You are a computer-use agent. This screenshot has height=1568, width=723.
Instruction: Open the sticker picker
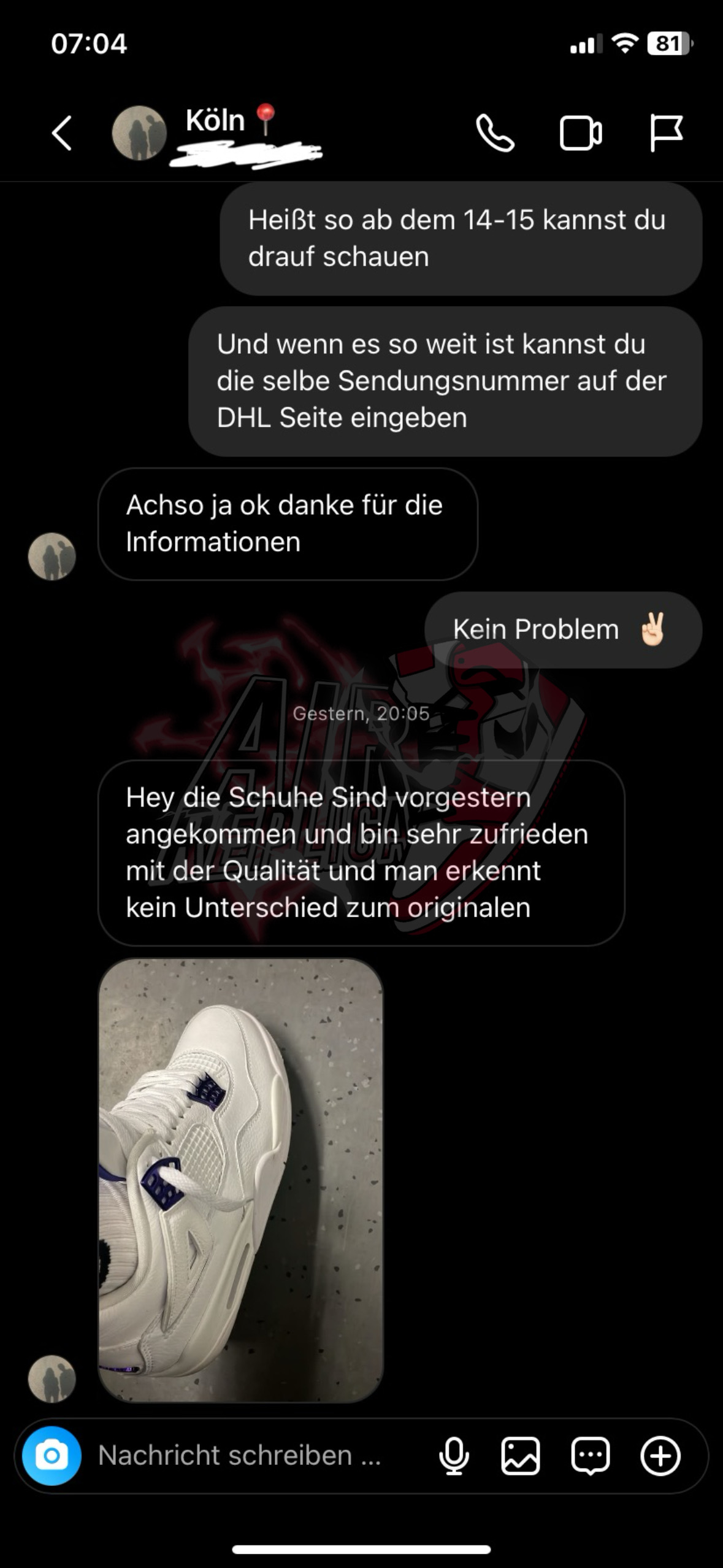[590, 1456]
